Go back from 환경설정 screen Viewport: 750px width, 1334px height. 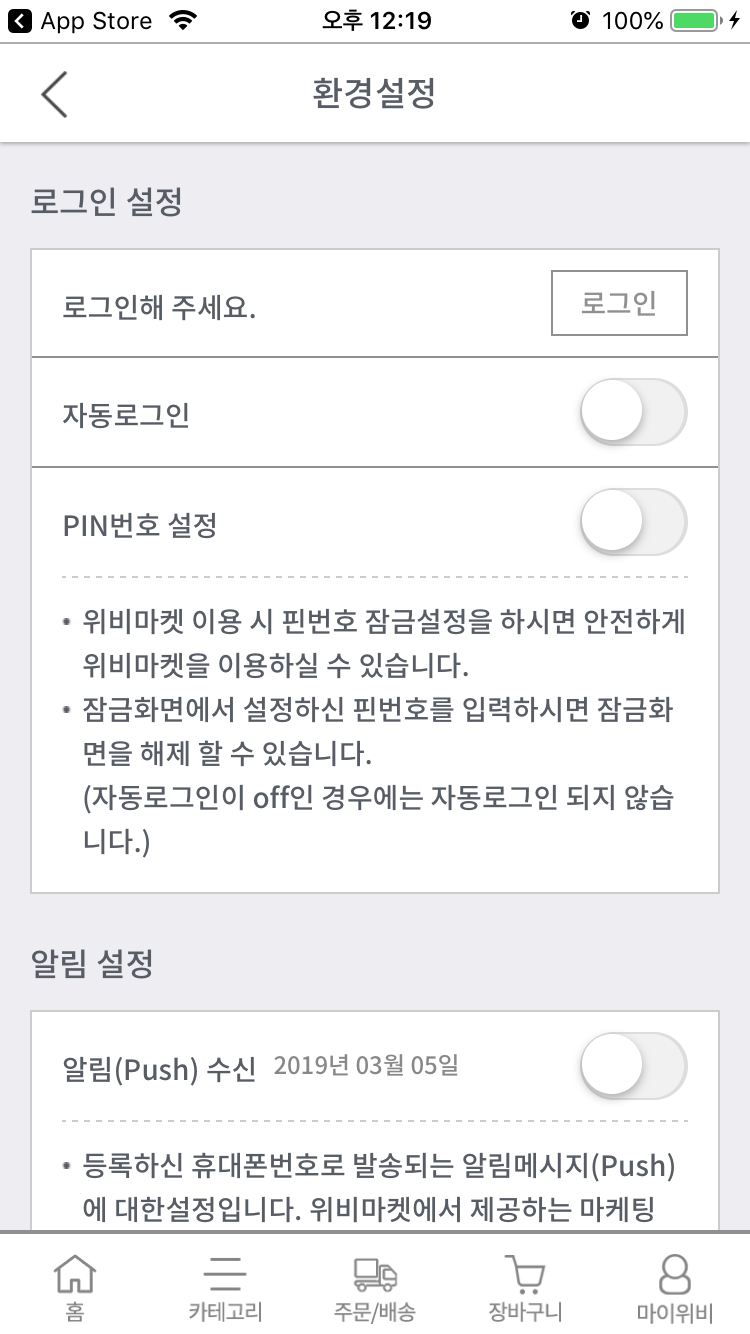coord(54,94)
